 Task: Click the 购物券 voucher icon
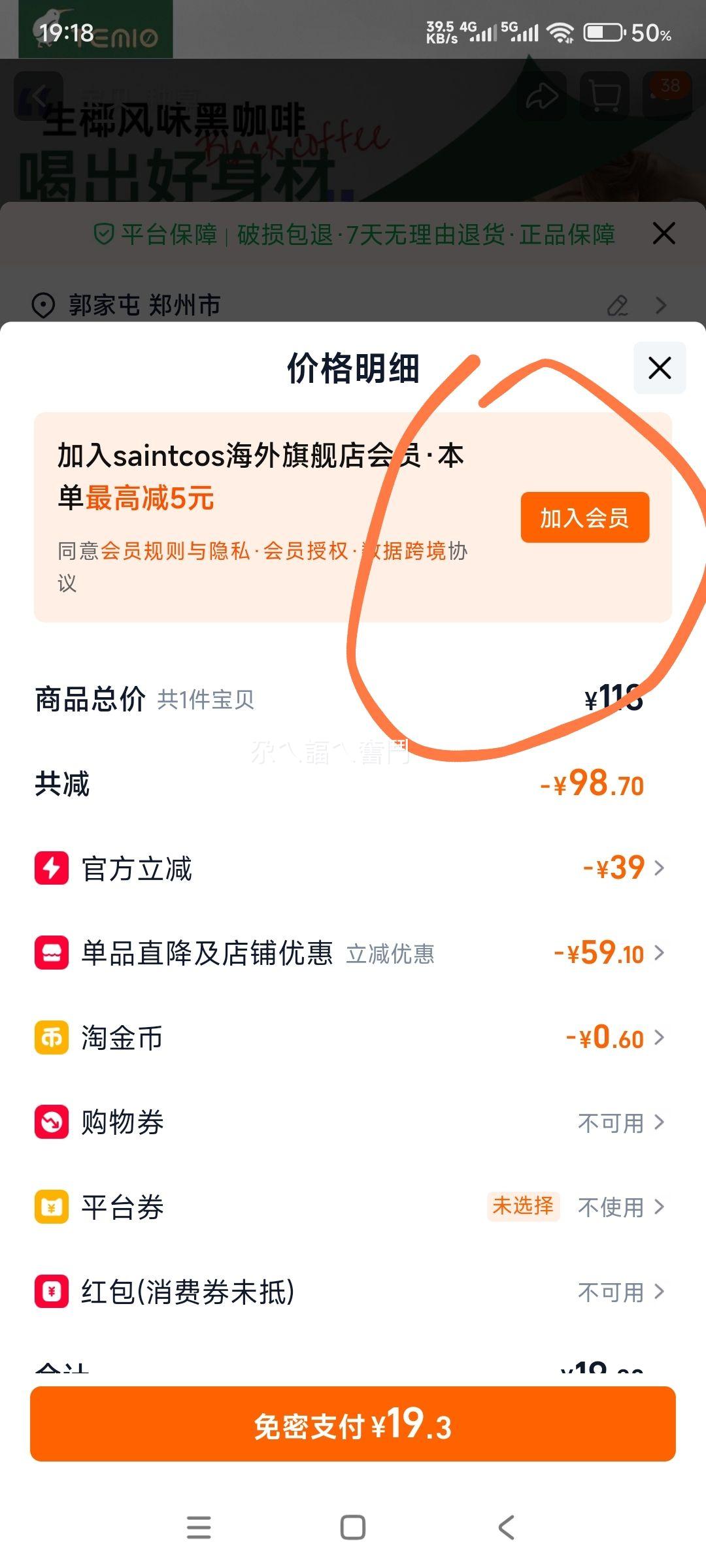click(52, 1122)
